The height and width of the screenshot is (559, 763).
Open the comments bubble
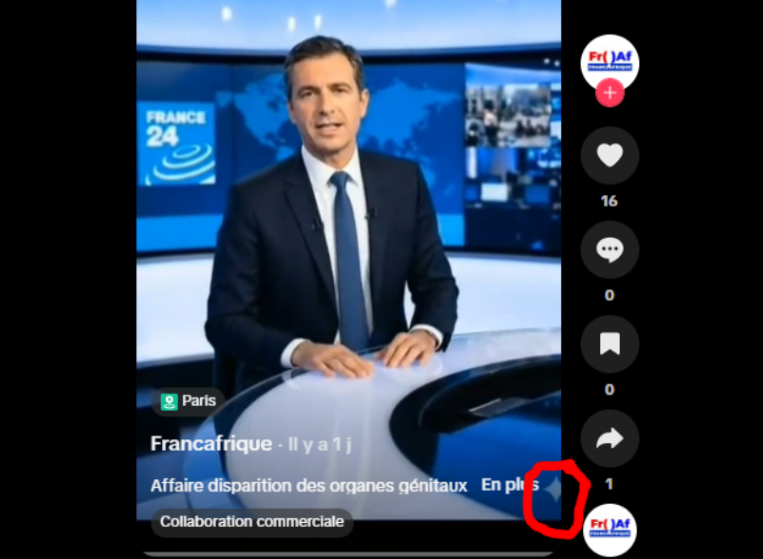pos(609,250)
